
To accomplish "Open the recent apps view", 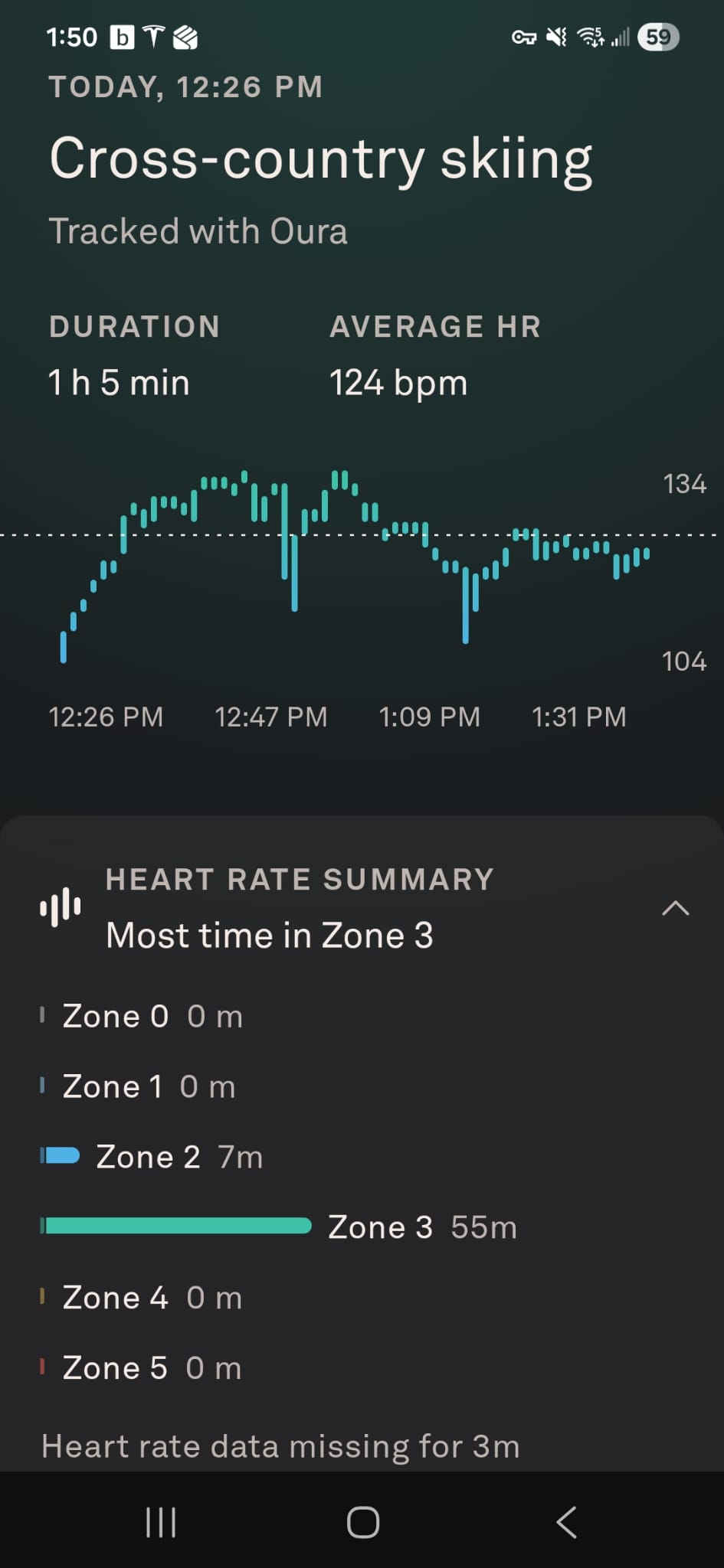I will point(161,1522).
